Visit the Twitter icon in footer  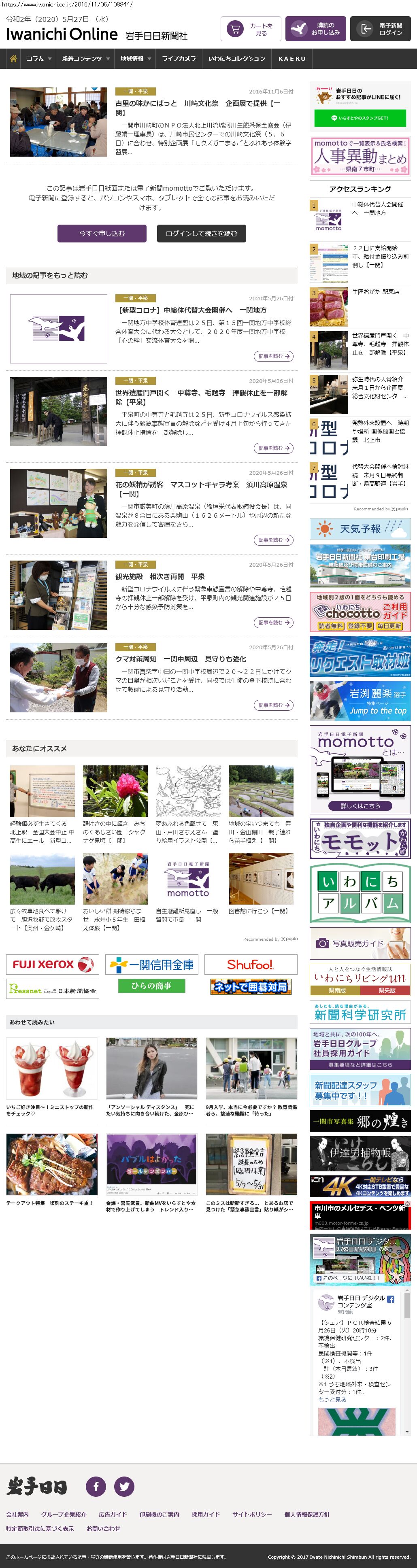tap(124, 1486)
